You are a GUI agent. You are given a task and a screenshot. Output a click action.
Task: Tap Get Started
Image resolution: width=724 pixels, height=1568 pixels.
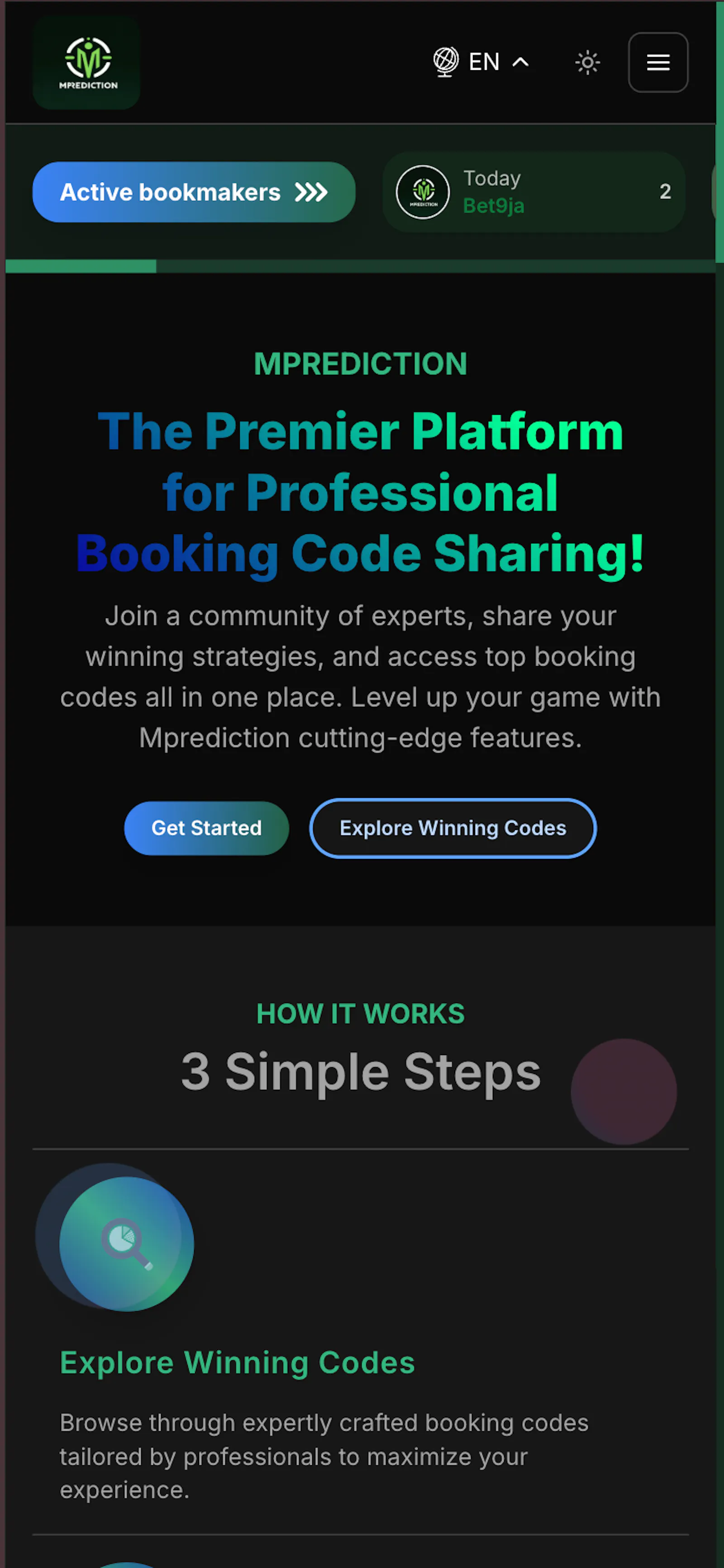click(x=206, y=828)
